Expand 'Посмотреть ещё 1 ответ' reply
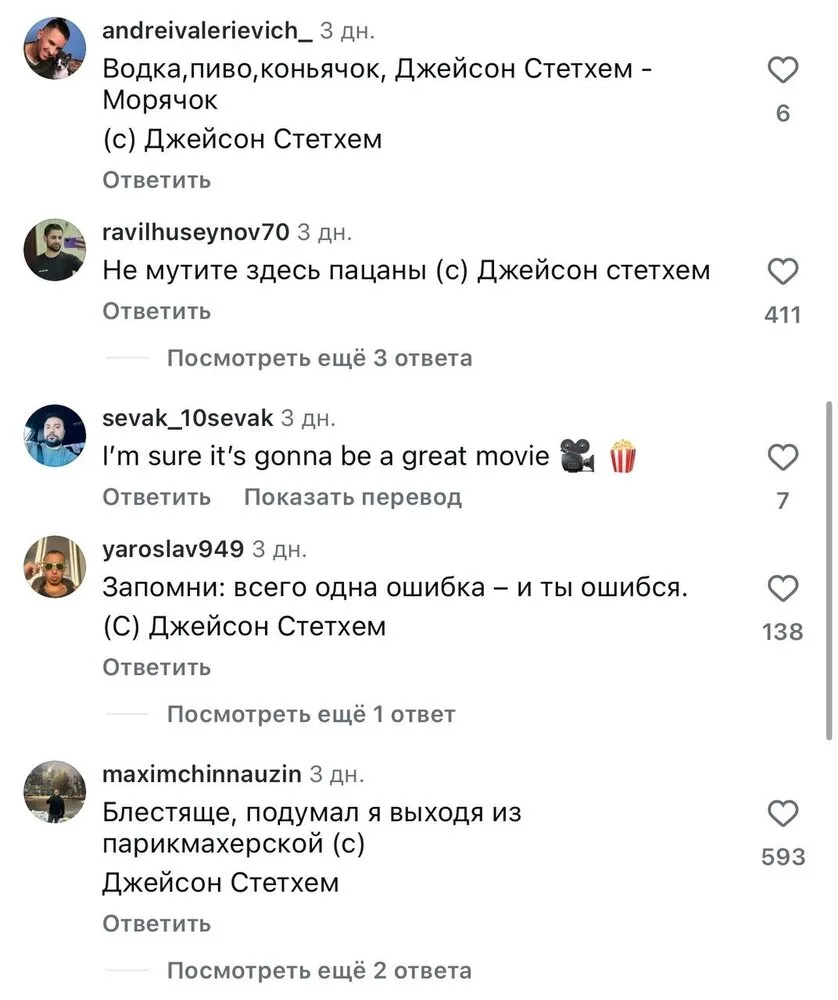Screen dimensions: 838x1000 [310, 714]
